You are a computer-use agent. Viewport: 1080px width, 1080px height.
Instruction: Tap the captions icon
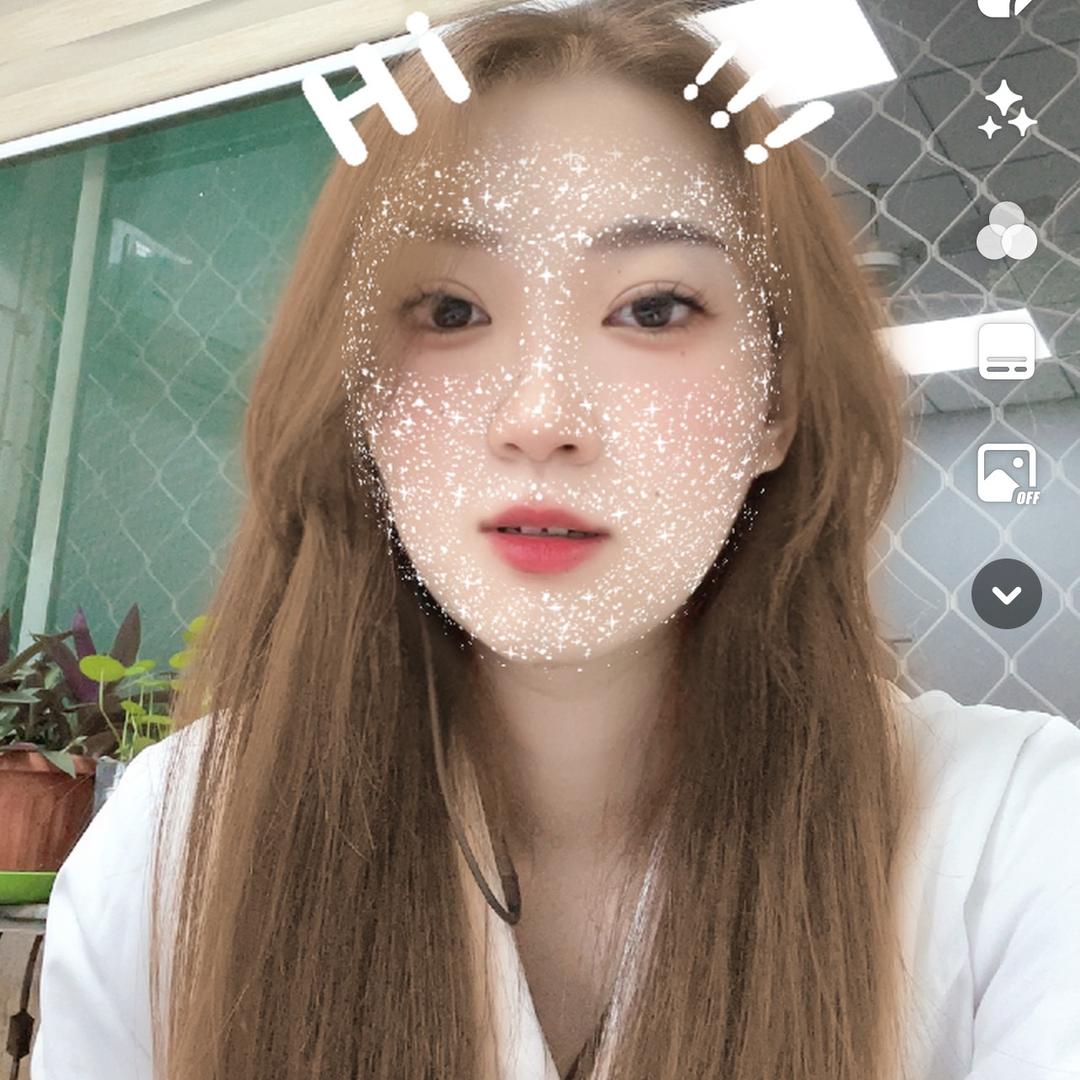point(1006,351)
